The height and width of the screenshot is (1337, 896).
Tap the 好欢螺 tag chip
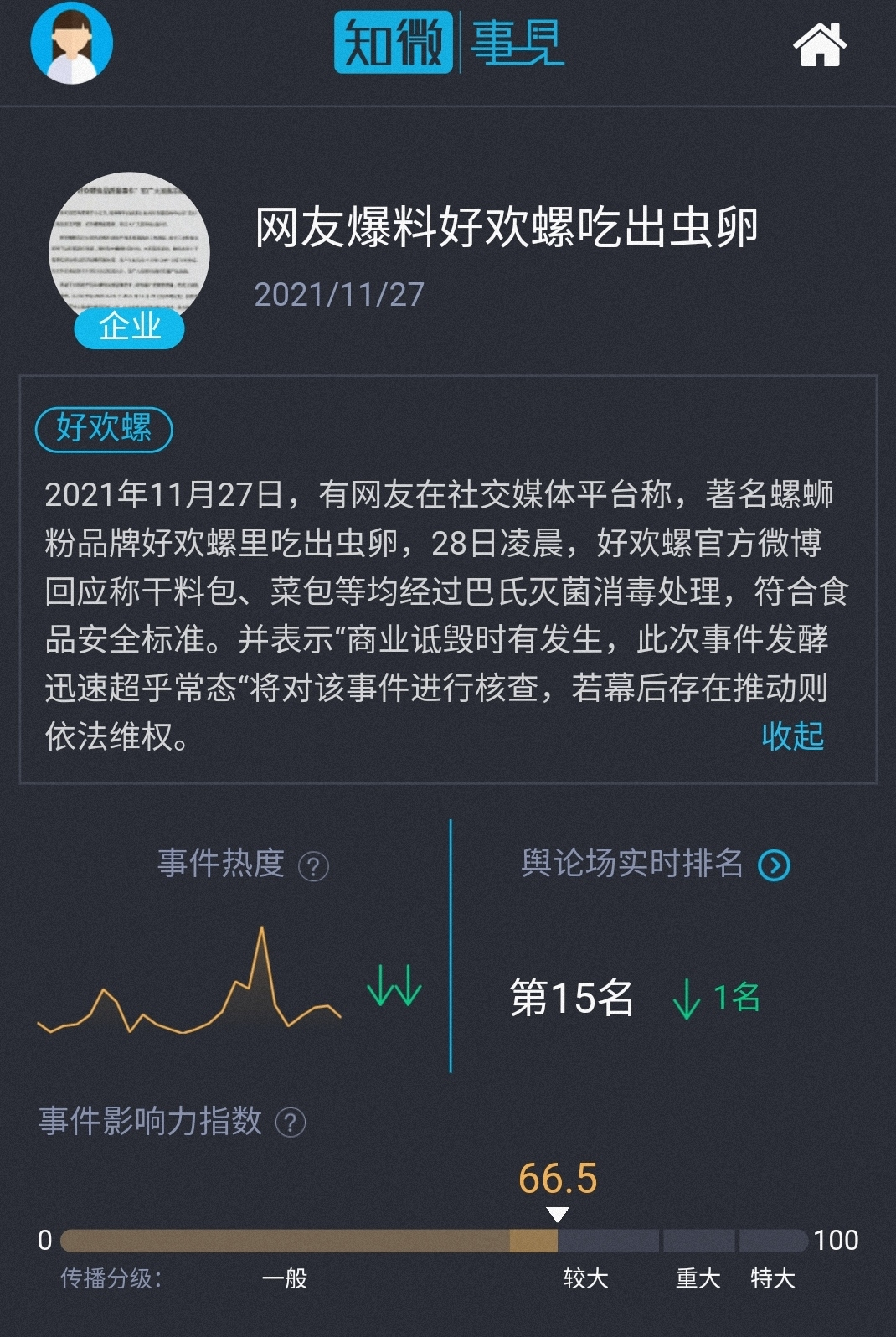tap(104, 429)
